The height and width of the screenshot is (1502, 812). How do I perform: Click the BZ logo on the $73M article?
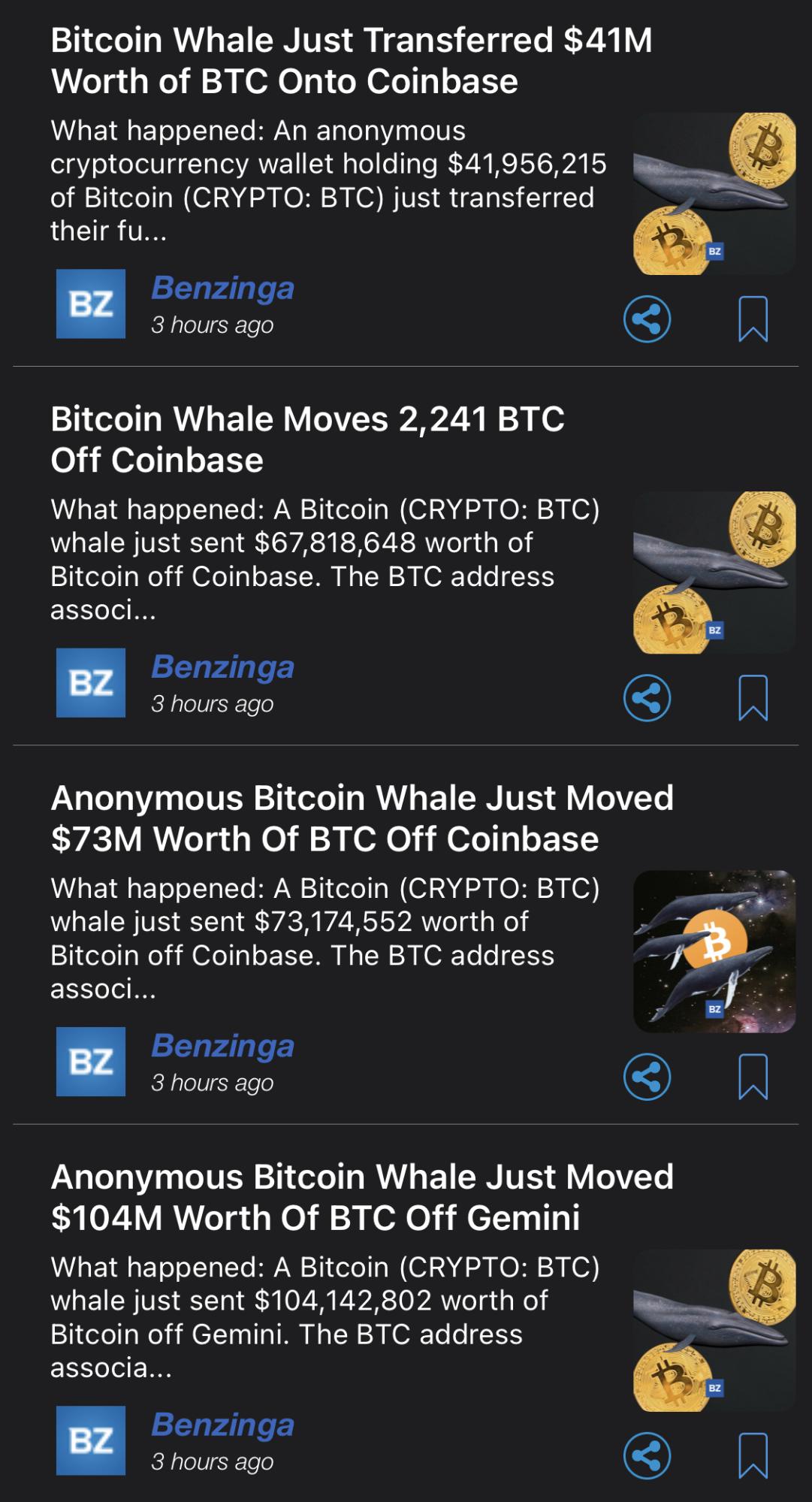[x=92, y=1062]
